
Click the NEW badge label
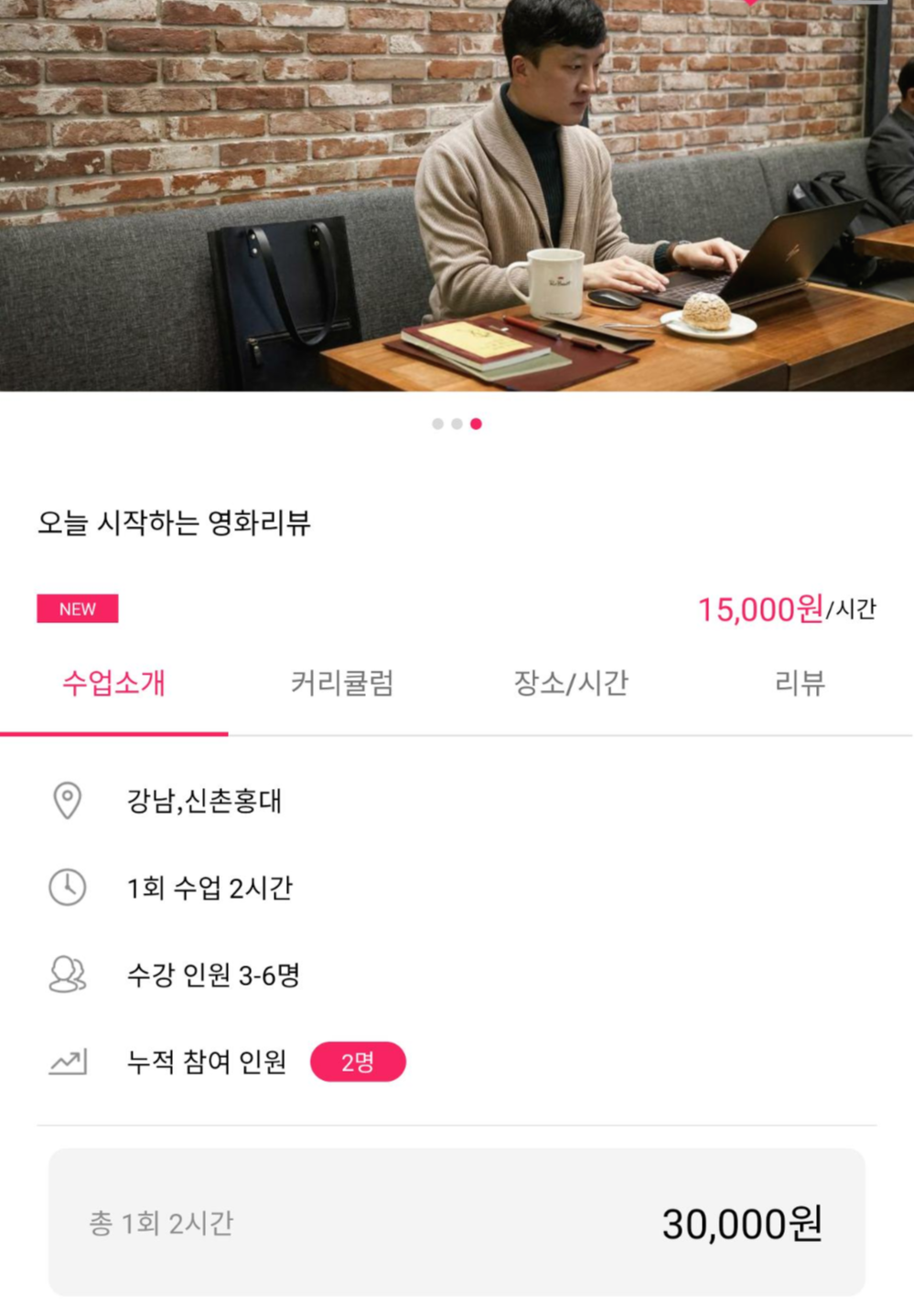tap(78, 608)
